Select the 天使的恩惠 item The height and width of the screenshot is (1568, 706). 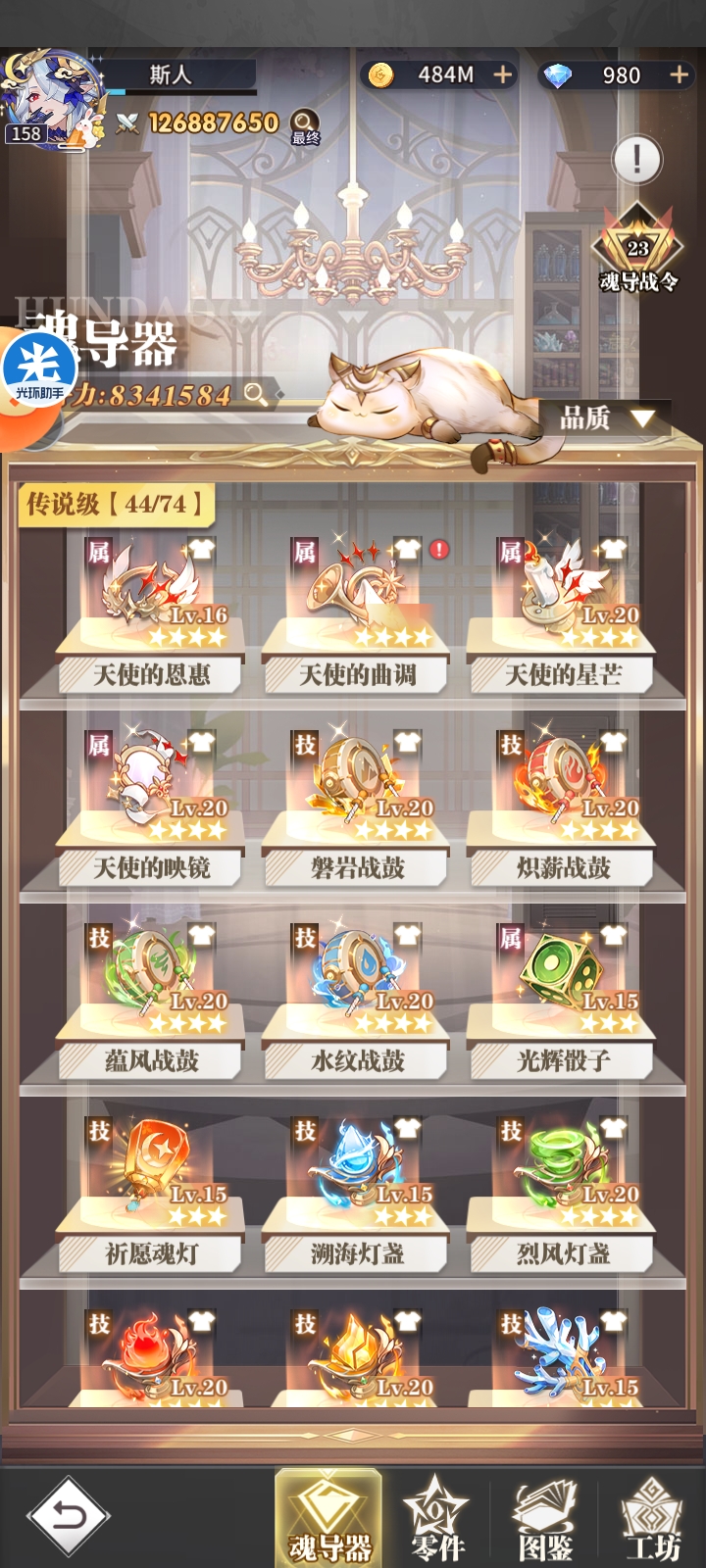click(152, 608)
